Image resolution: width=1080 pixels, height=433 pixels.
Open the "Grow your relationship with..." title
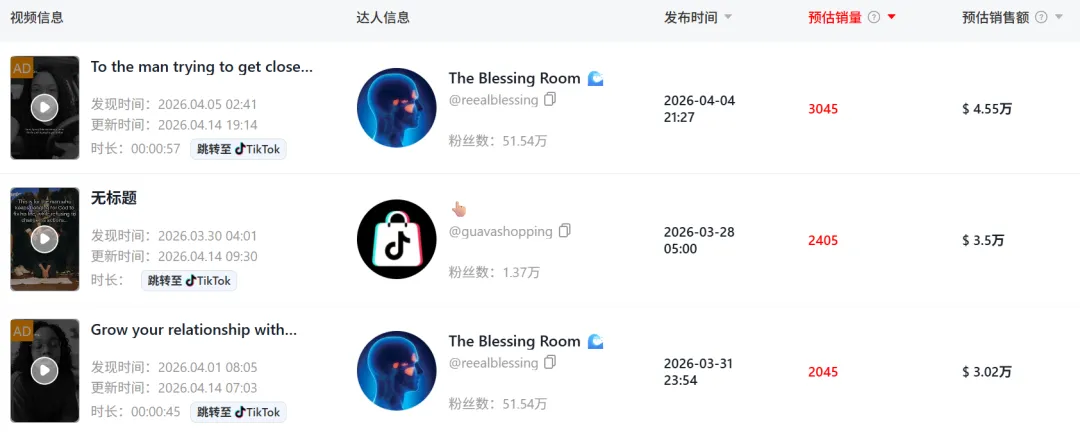(x=193, y=330)
